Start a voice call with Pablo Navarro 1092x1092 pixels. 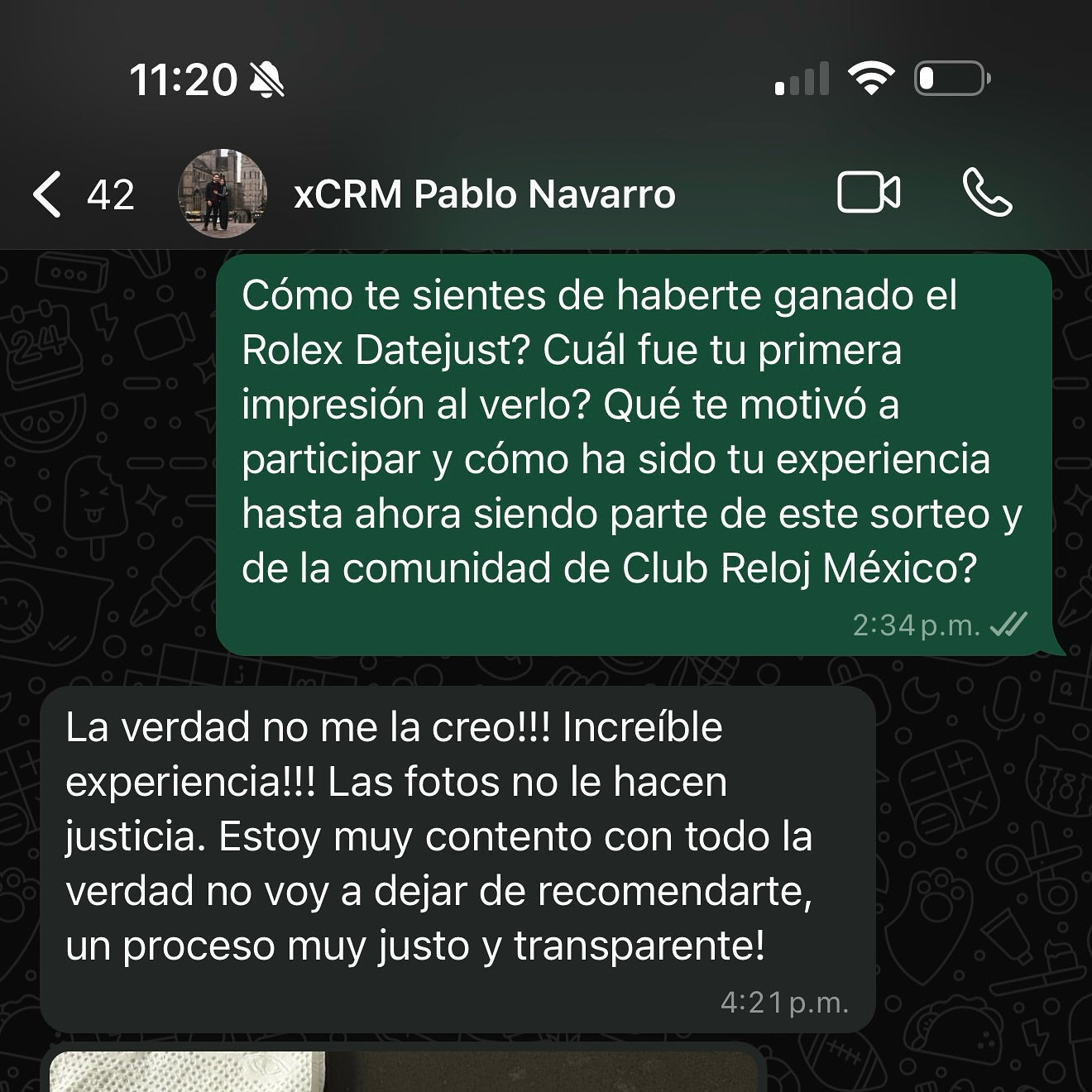(987, 194)
